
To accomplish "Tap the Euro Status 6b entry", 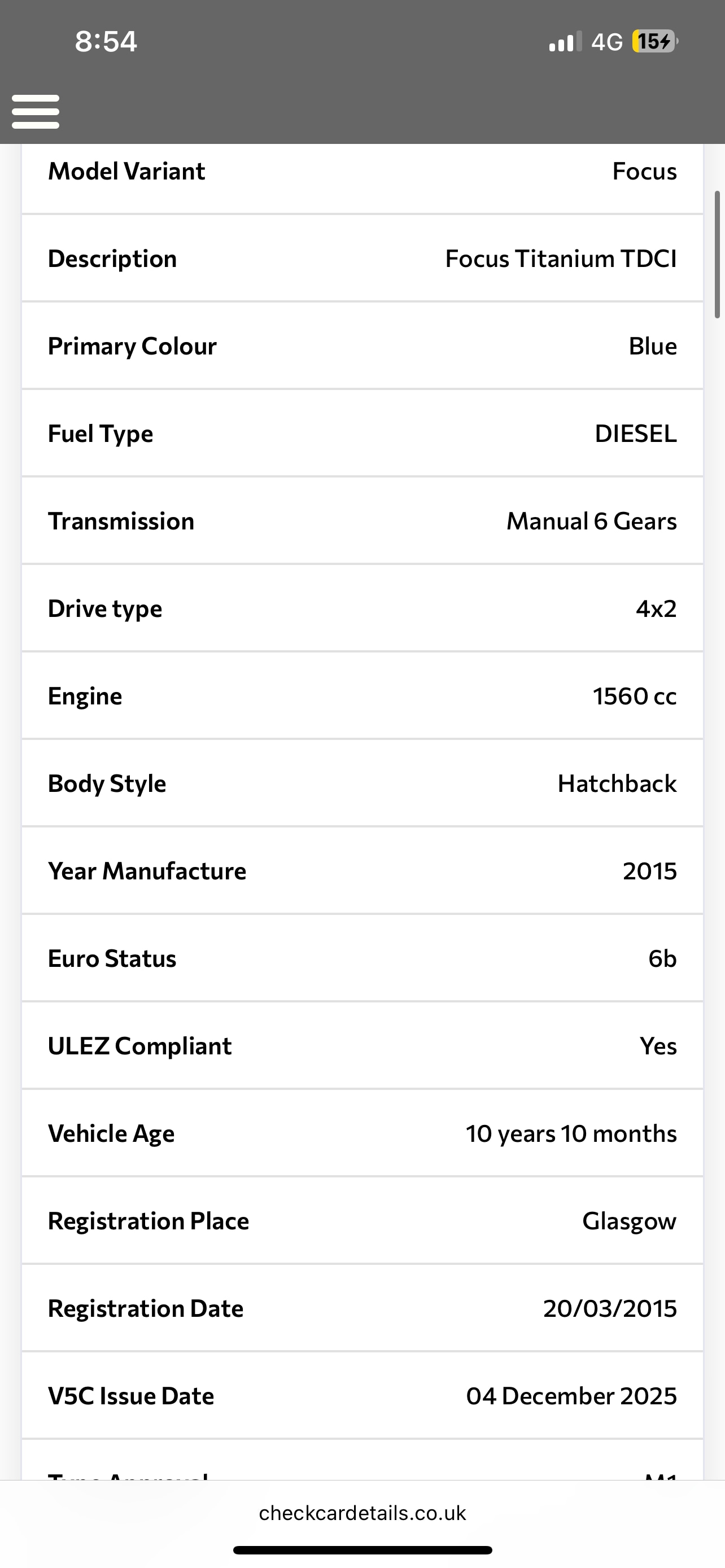I will coord(362,958).
